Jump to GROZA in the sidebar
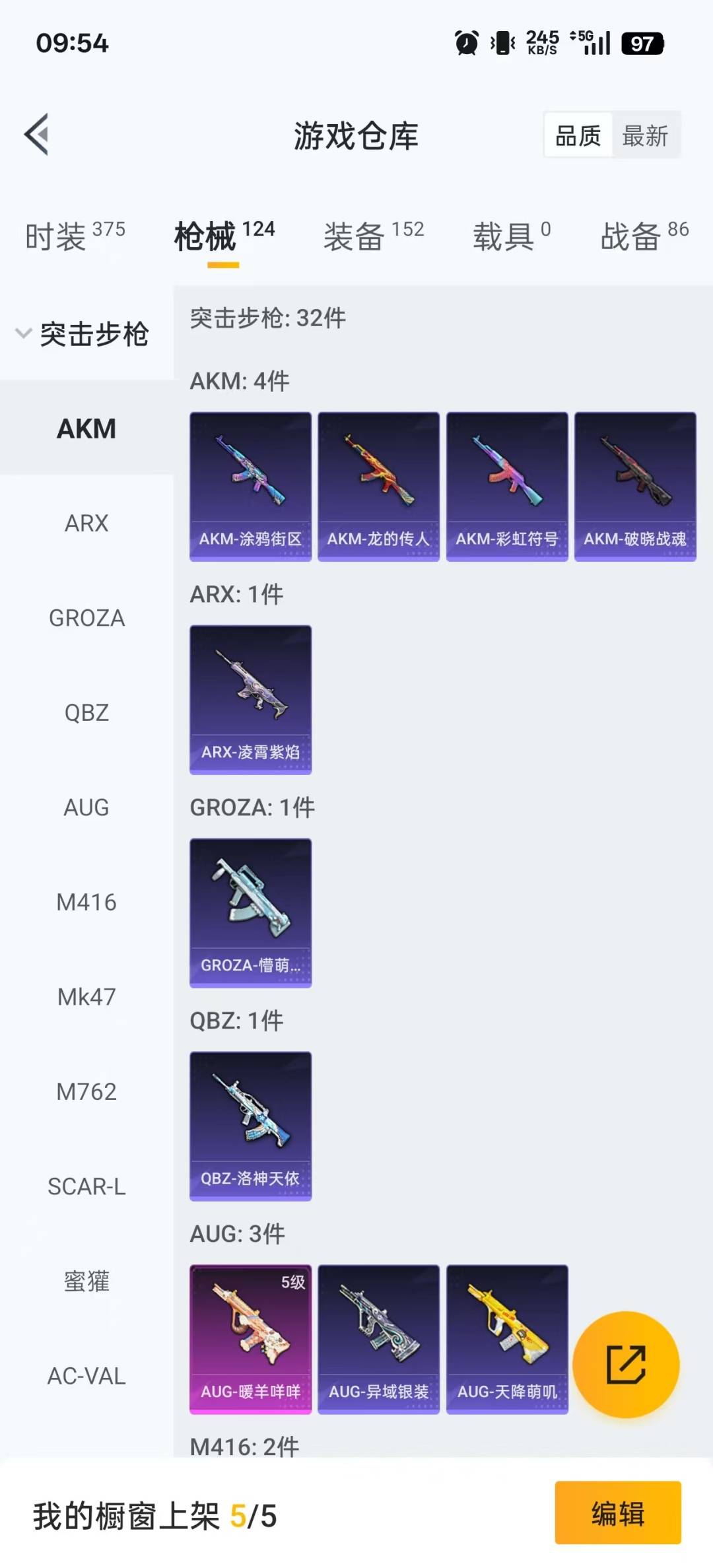Viewport: 713px width, 1568px height. click(x=86, y=618)
